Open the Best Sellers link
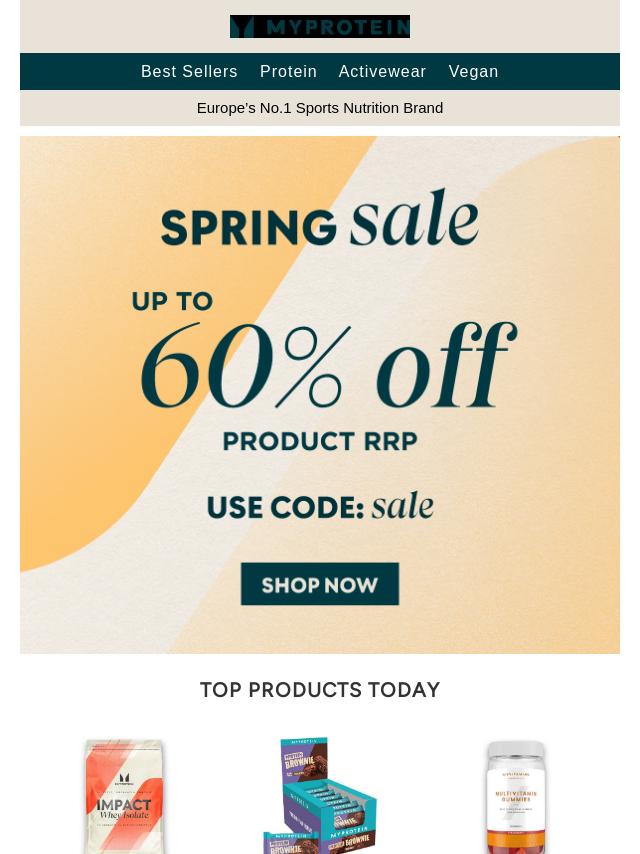Image resolution: width=640 pixels, height=854 pixels. click(189, 72)
